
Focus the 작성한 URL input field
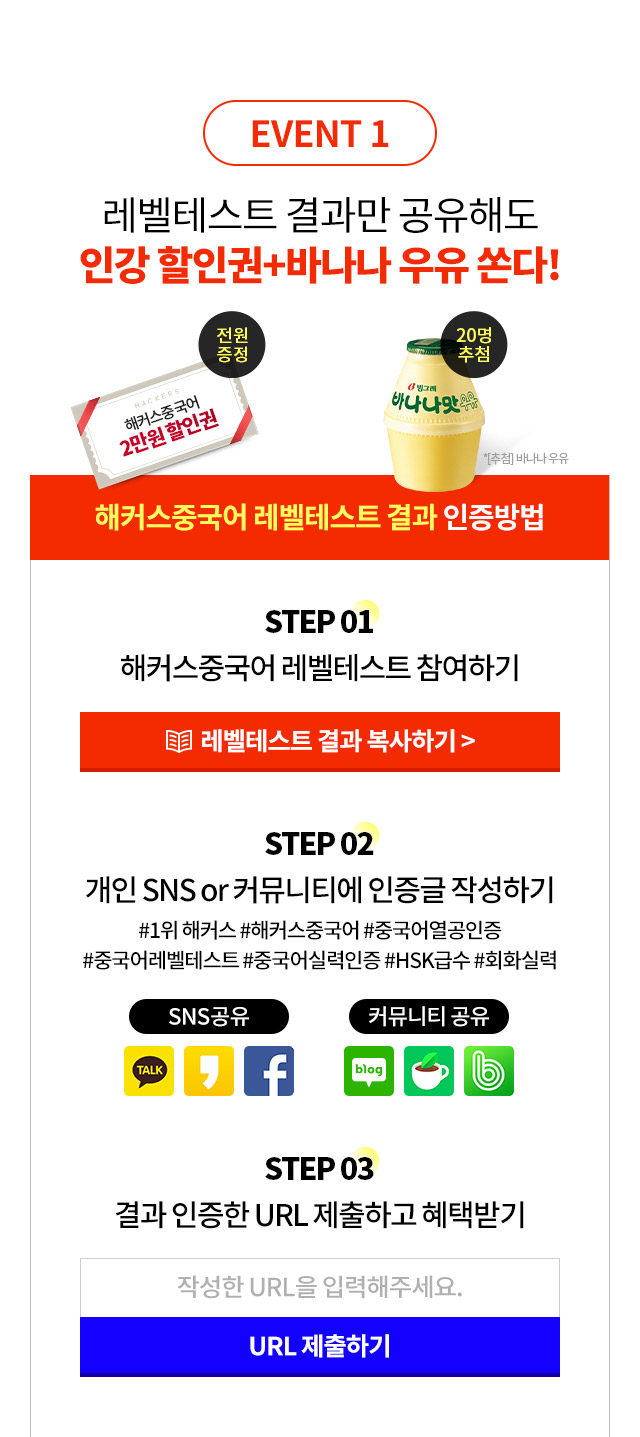319,1287
